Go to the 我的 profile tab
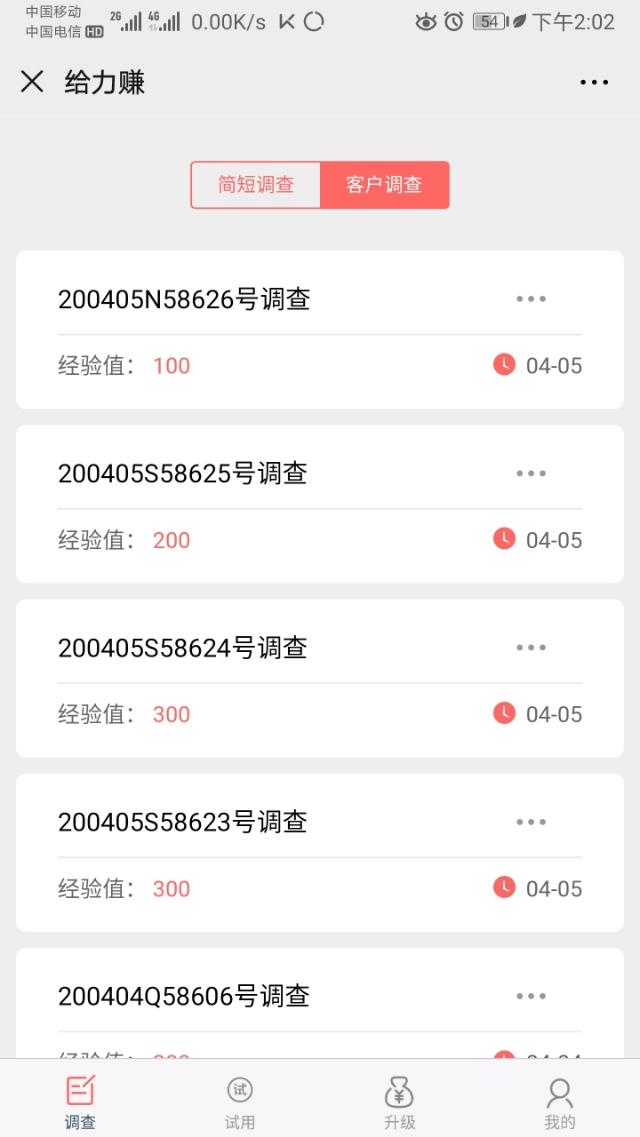The width and height of the screenshot is (640, 1137). pyautogui.click(x=560, y=1101)
